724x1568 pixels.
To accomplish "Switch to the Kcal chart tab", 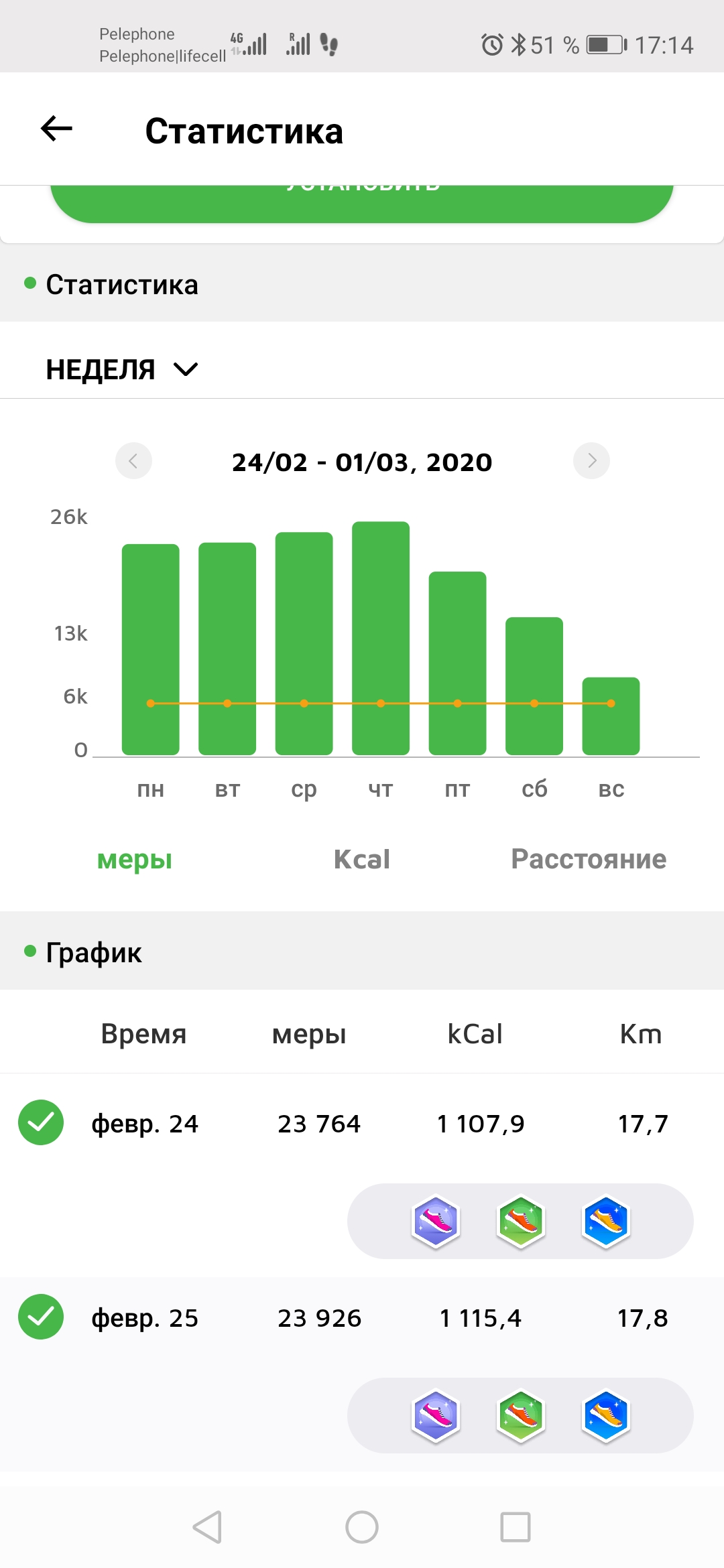I will coord(361,860).
